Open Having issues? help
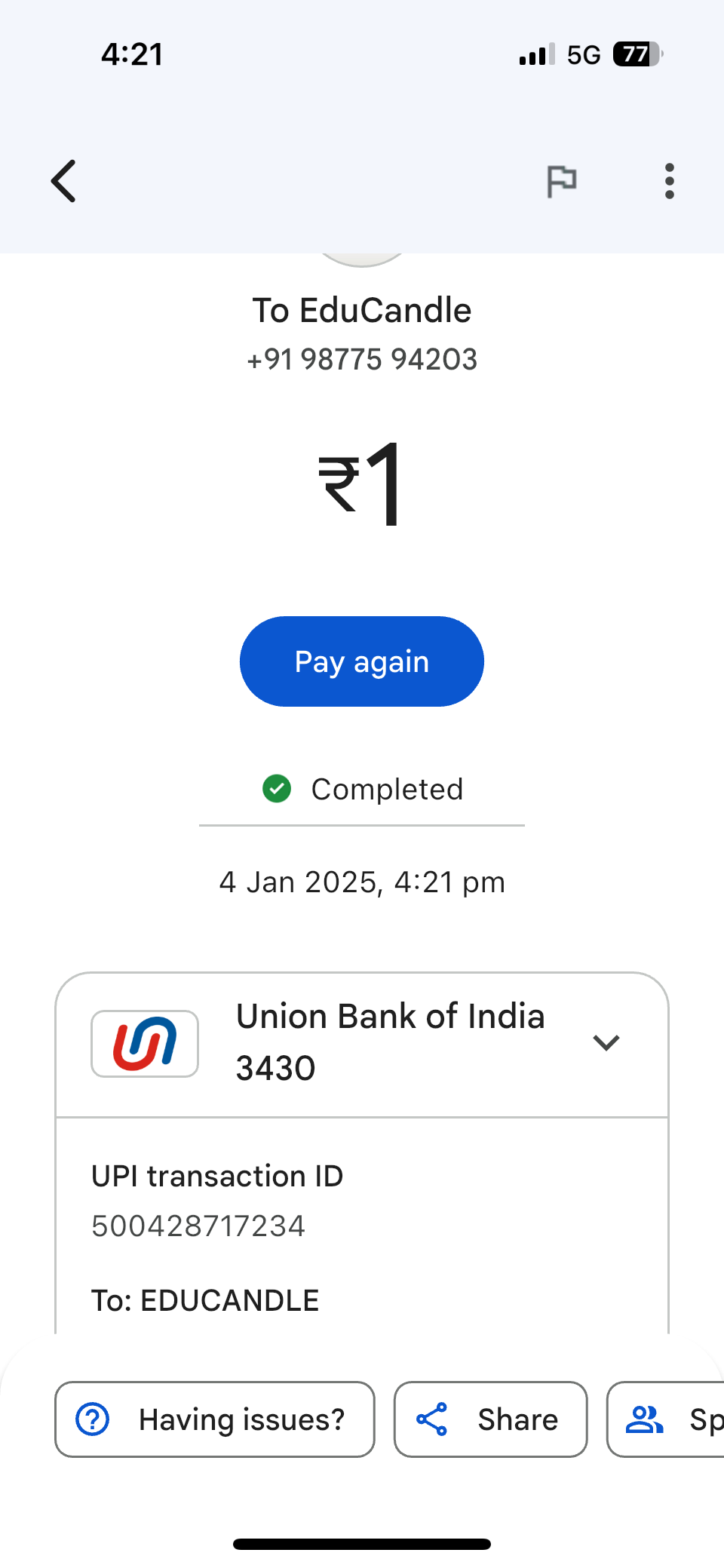This screenshot has width=724, height=1568. tap(215, 1419)
